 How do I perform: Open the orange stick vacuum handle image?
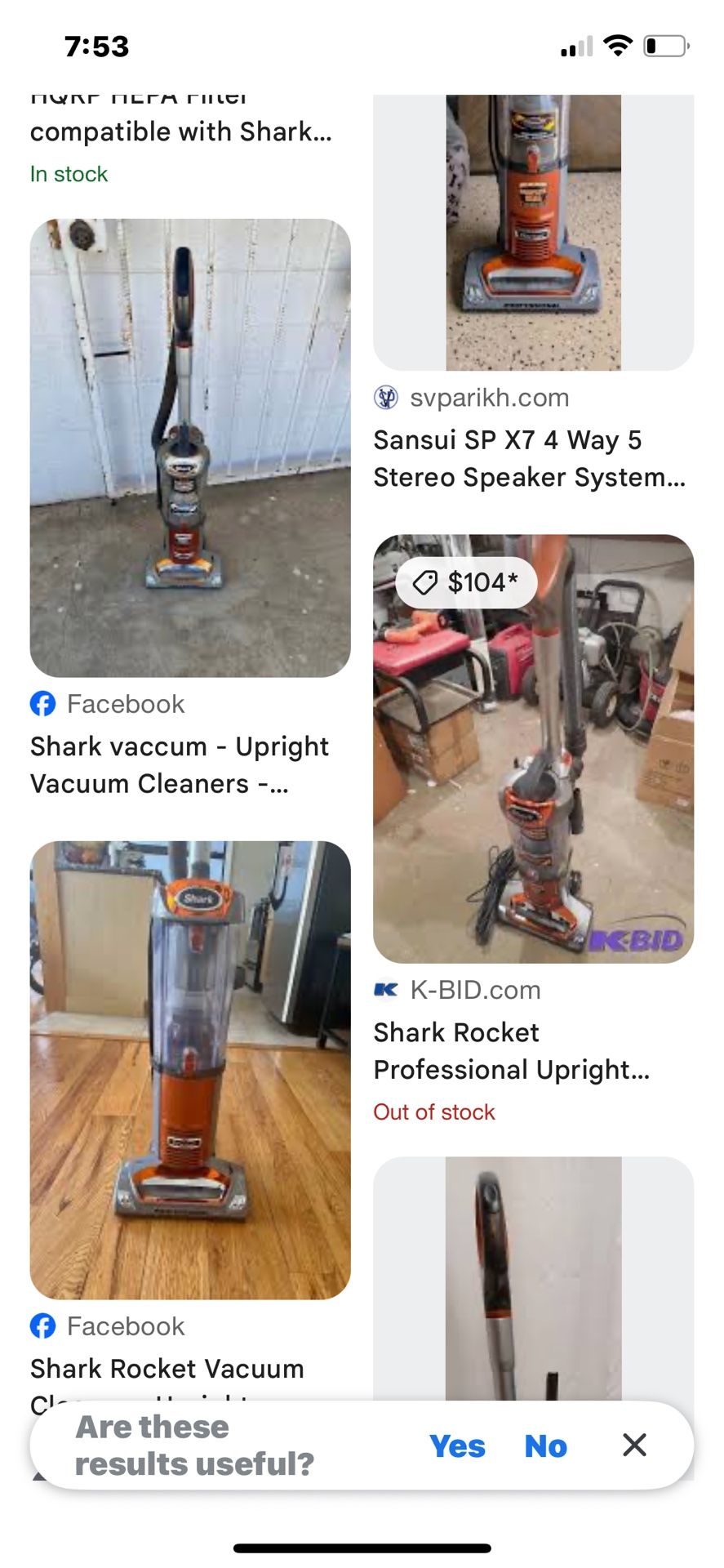coord(533,1278)
